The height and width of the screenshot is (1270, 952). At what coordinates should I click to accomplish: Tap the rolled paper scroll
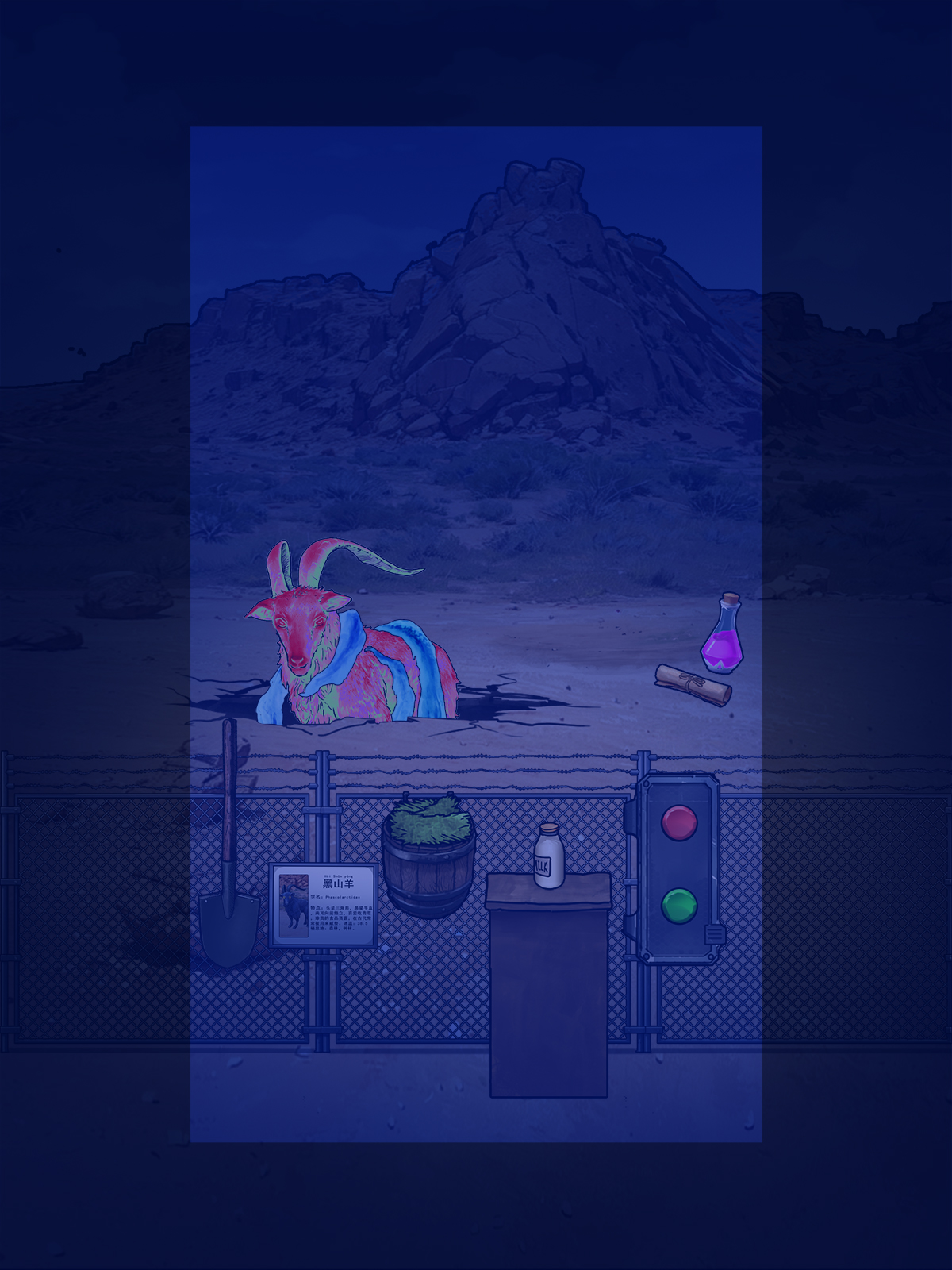(693, 684)
